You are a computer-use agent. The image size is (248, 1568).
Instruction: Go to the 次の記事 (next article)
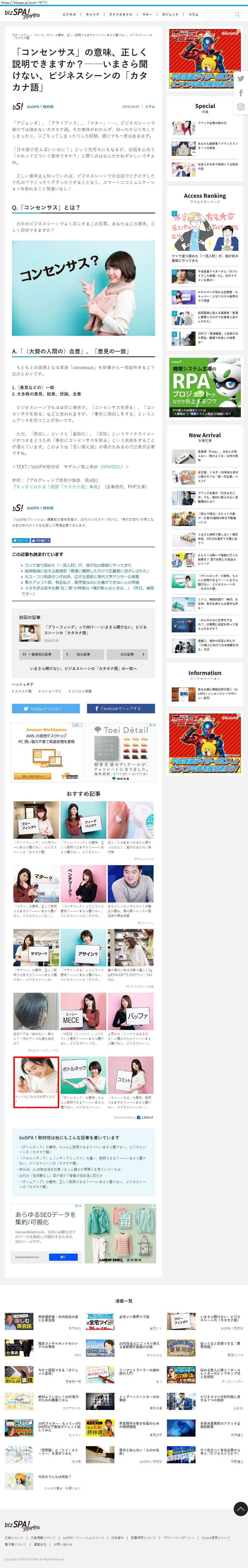130,654
